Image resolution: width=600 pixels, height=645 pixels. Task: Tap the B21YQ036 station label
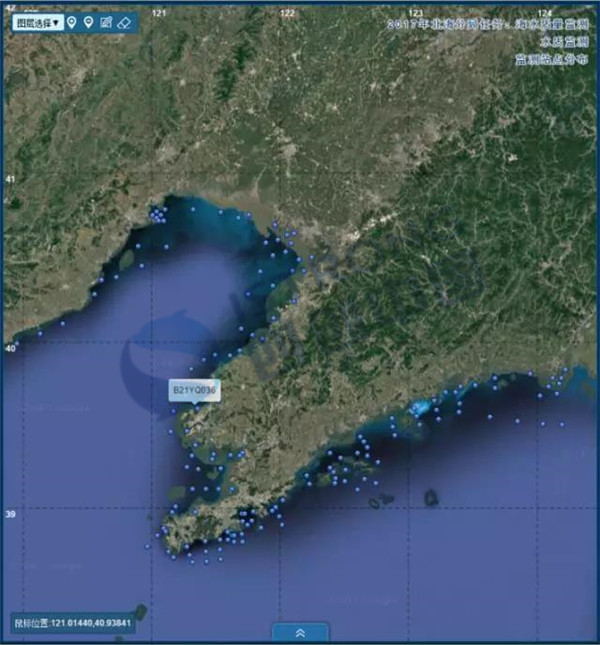[194, 391]
